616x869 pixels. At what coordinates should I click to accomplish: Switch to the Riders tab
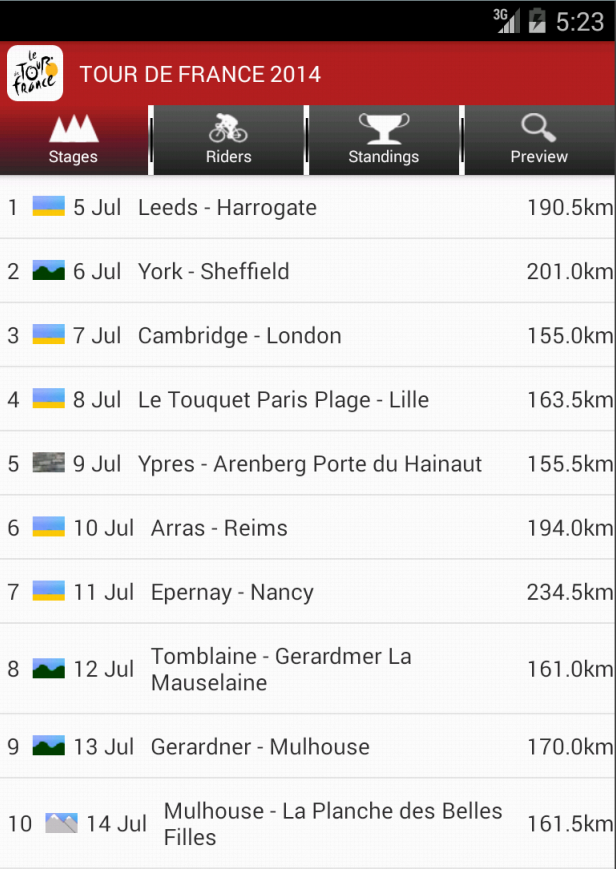[x=228, y=140]
